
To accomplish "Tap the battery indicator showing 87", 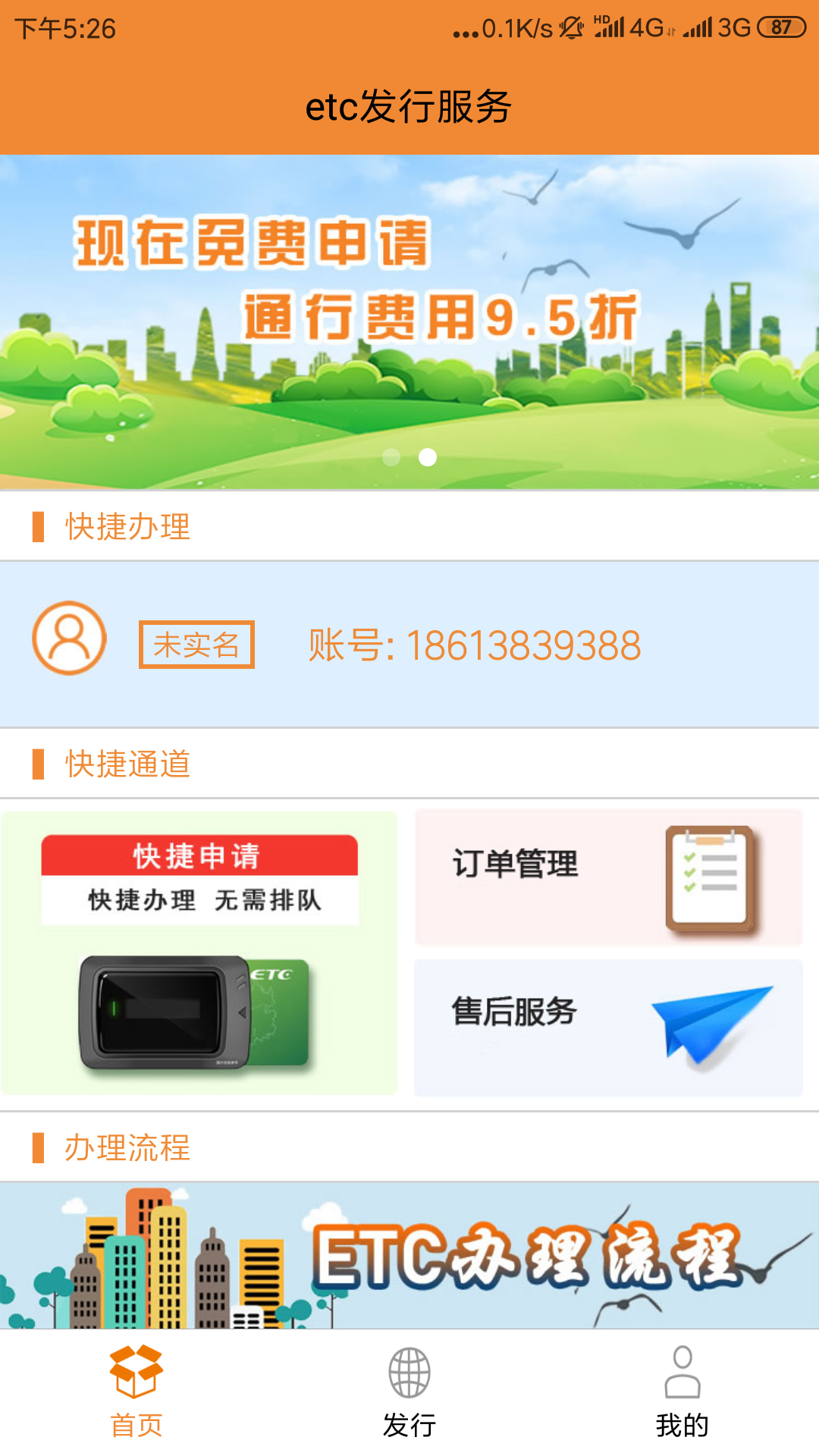I will tap(781, 25).
